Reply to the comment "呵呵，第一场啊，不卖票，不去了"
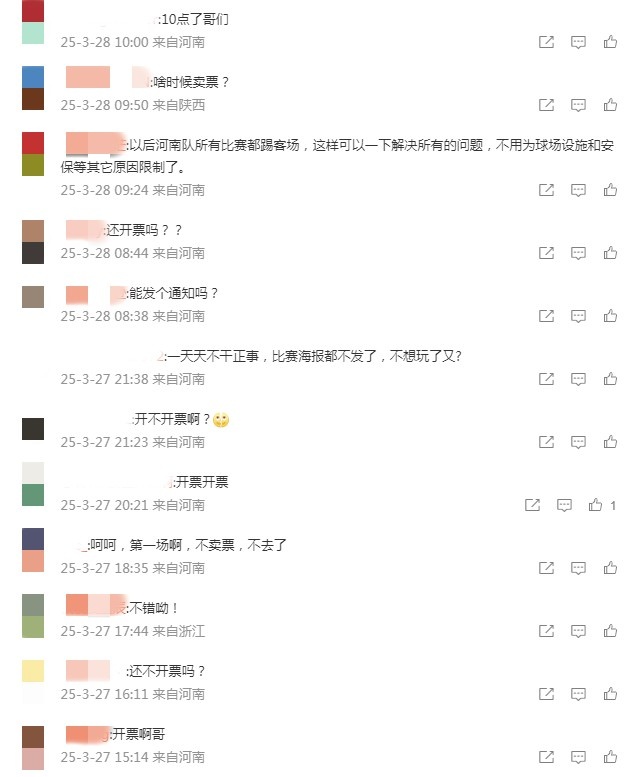The width and height of the screenshot is (632, 777). tap(578, 568)
